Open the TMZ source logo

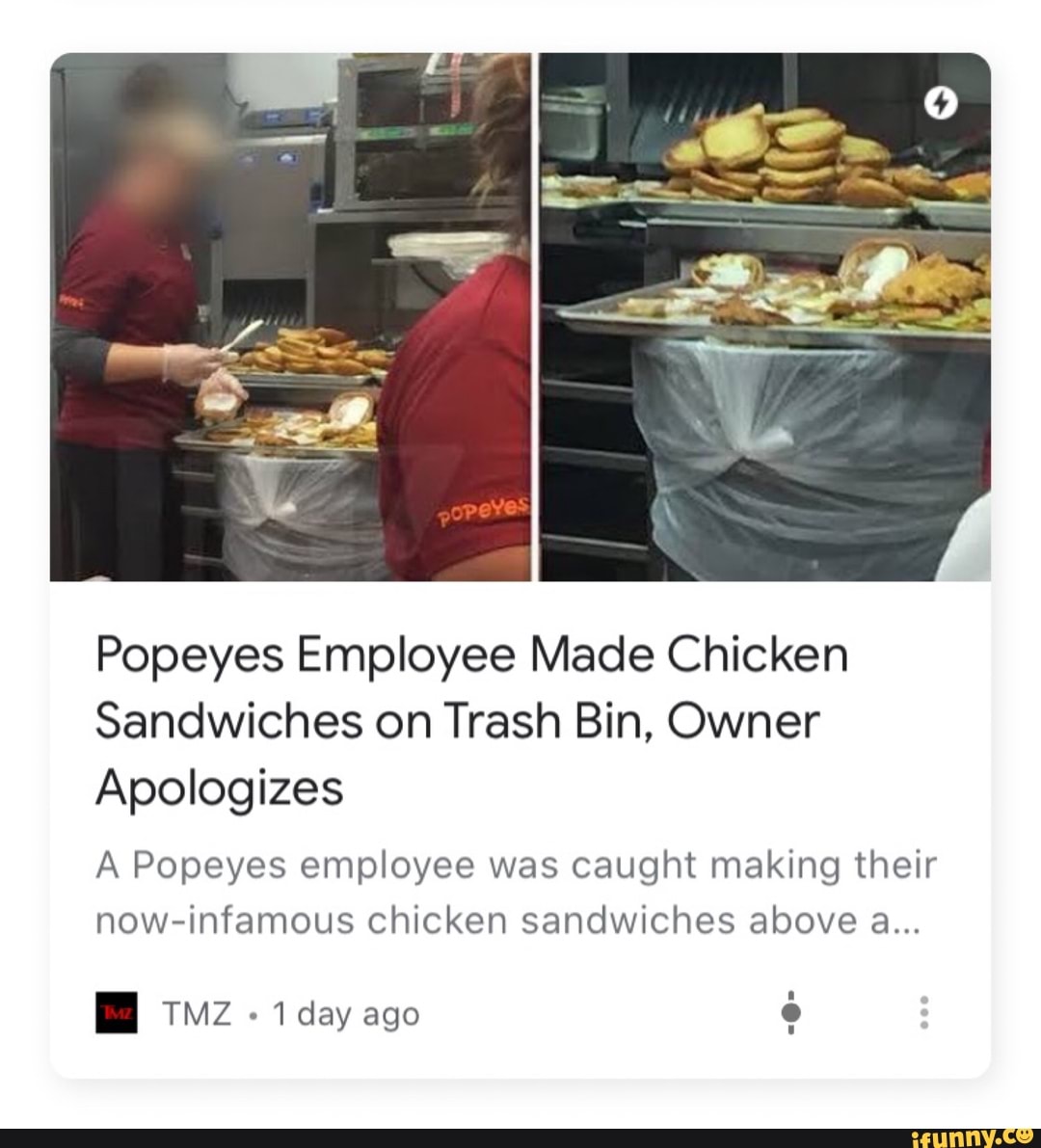tap(117, 1012)
